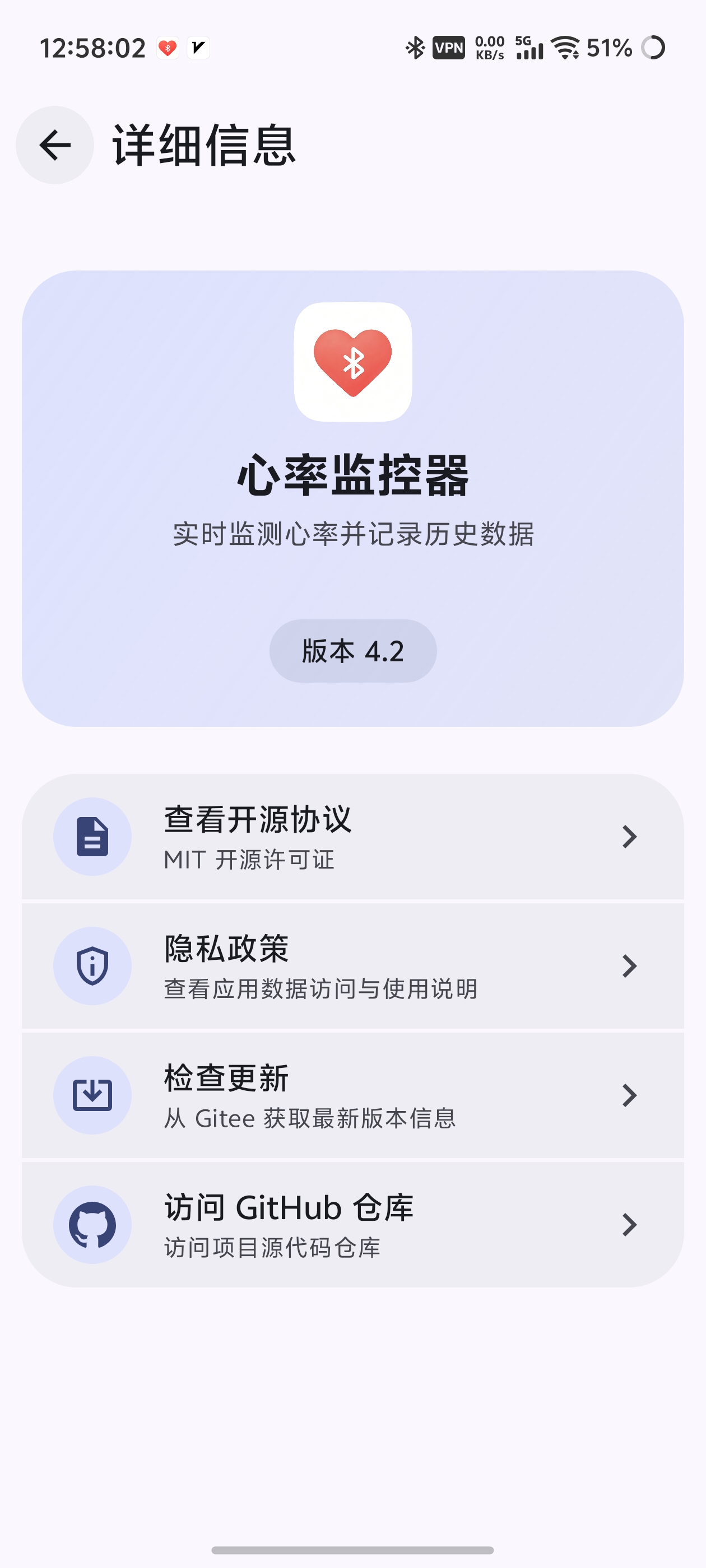The width and height of the screenshot is (706, 1568).
Task: Open the 访问 GitHub 仓库 row
Action: coord(352,1224)
